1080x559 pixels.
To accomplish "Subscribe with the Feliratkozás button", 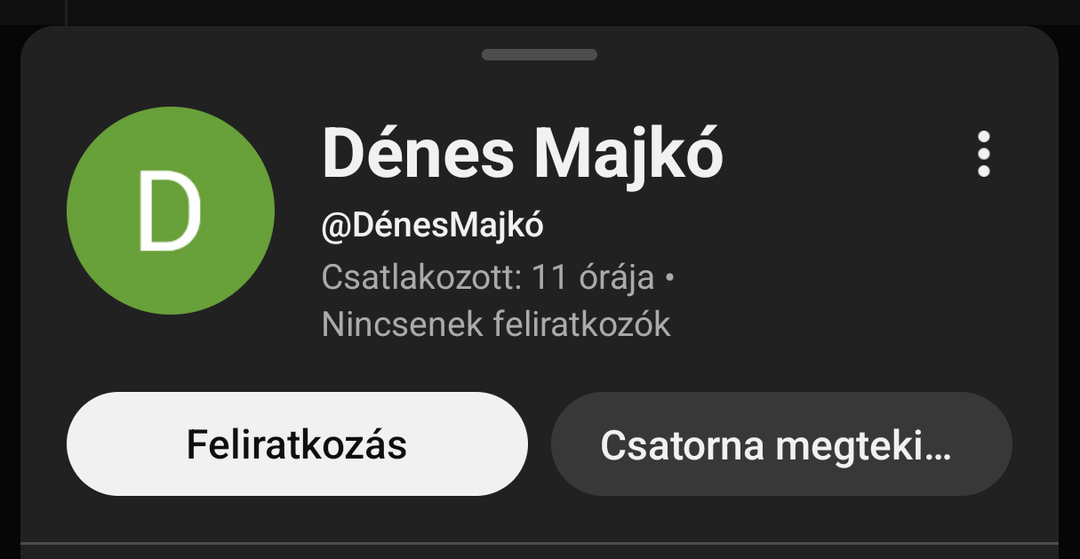I will coord(297,444).
